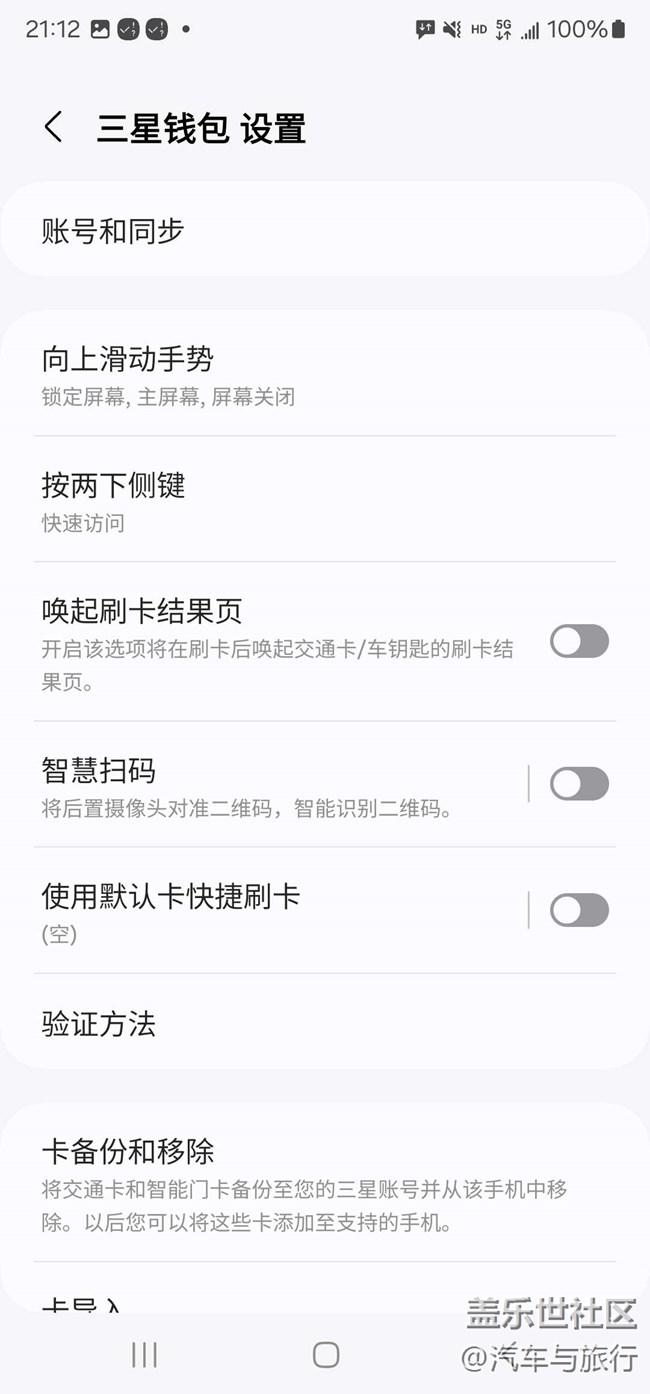This screenshot has width=650, height=1394.
Task: Toggle the 使用默认卡快捷刷卡 switch
Action: point(579,910)
